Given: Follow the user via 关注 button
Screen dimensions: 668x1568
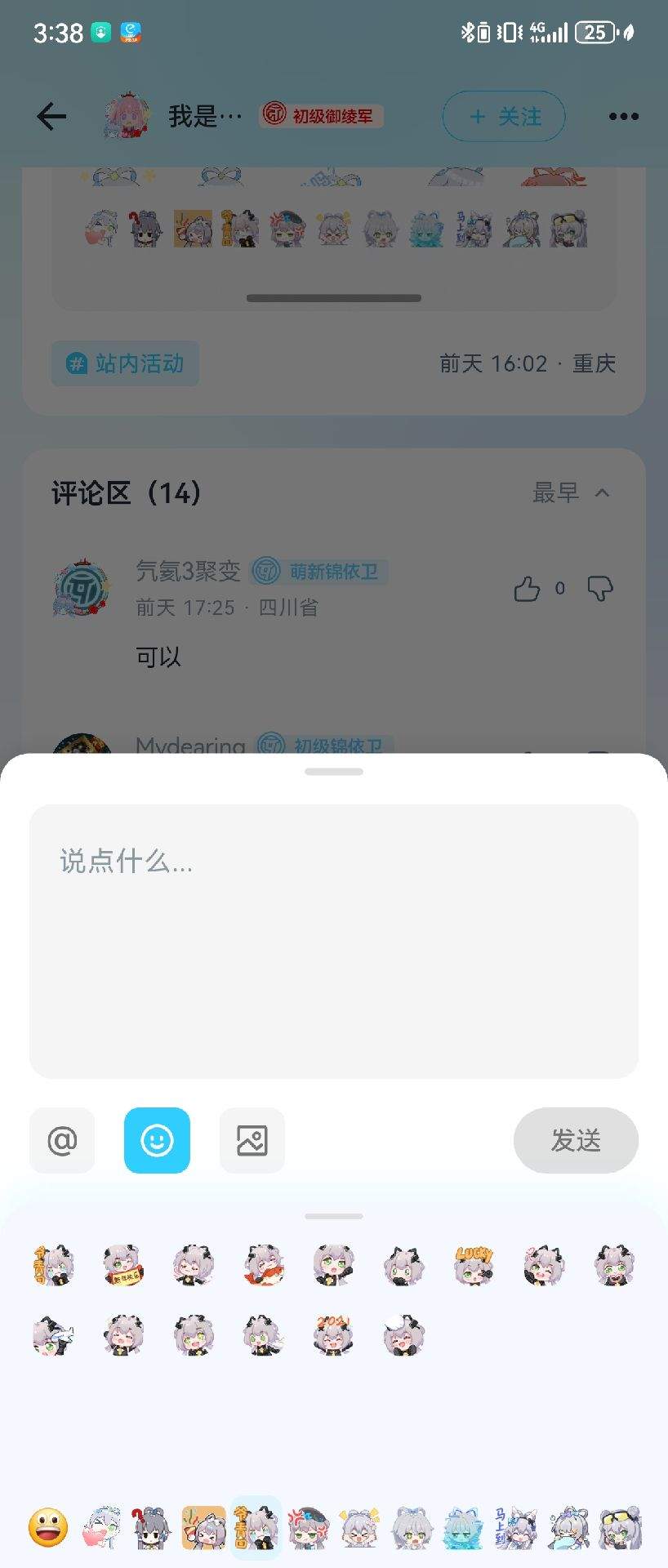Looking at the screenshot, I should [x=503, y=116].
